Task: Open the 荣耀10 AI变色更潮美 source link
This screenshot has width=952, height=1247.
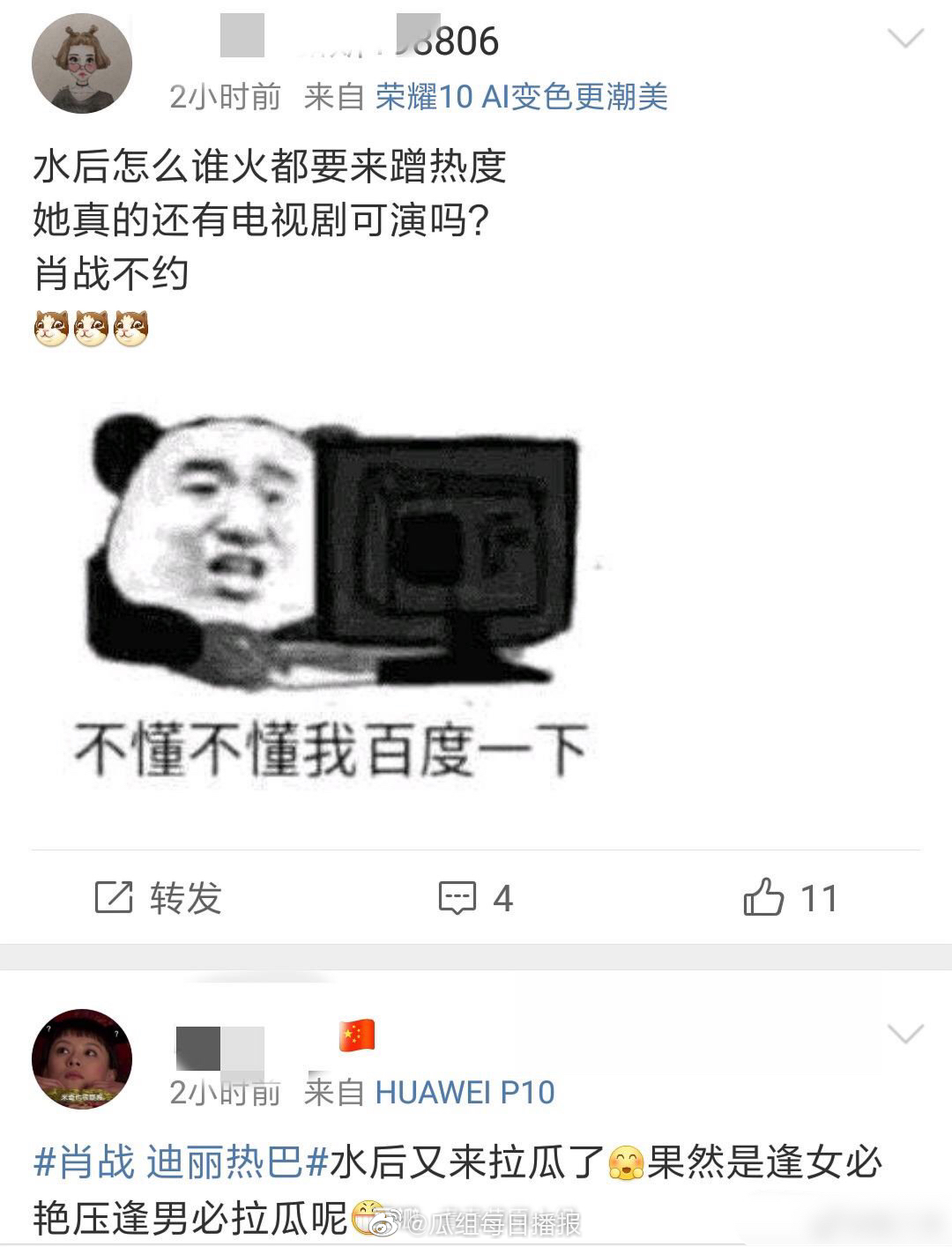Action: [521, 97]
